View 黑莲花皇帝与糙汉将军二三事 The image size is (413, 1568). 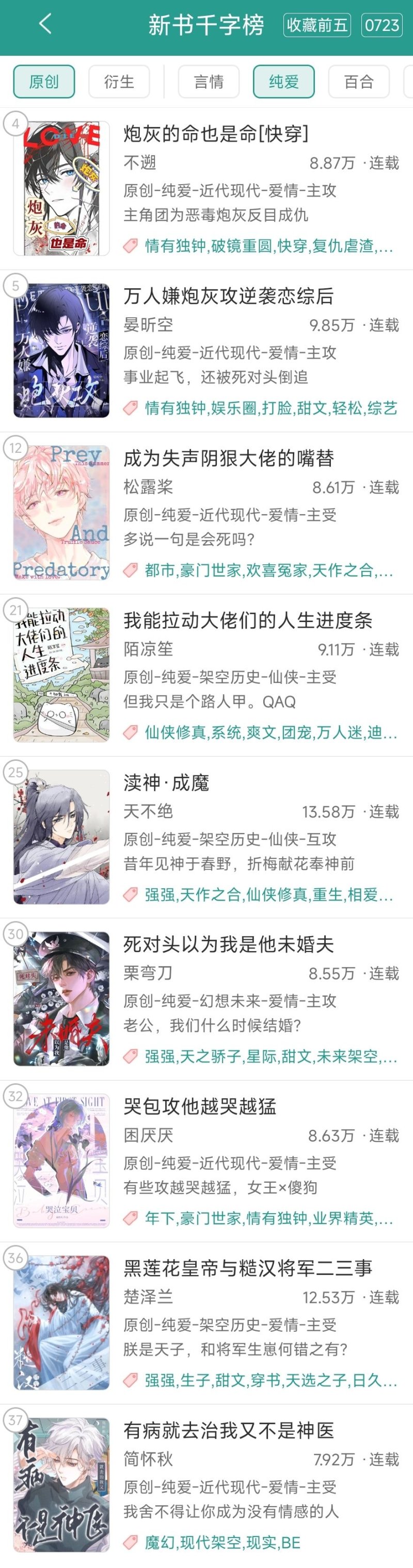tap(247, 1268)
